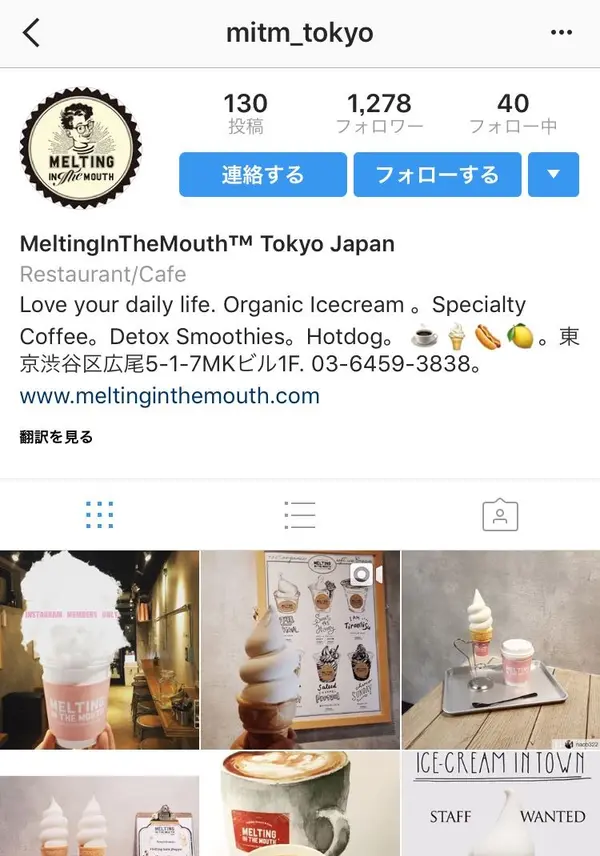This screenshot has height=856, width=600.
Task: Open the ice cream on tray post
Action: tap(501, 649)
